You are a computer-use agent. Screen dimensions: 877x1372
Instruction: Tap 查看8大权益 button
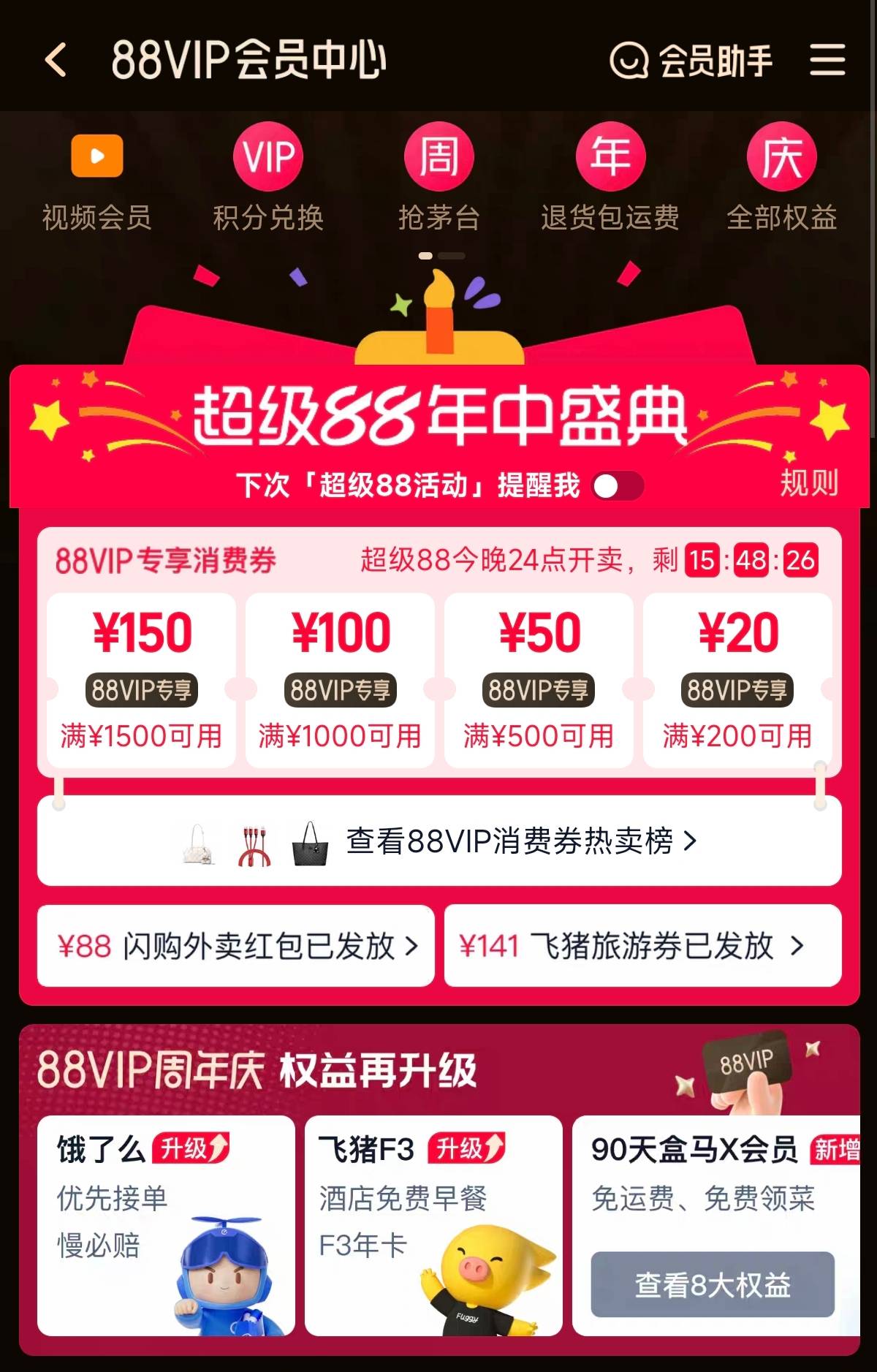(712, 1284)
